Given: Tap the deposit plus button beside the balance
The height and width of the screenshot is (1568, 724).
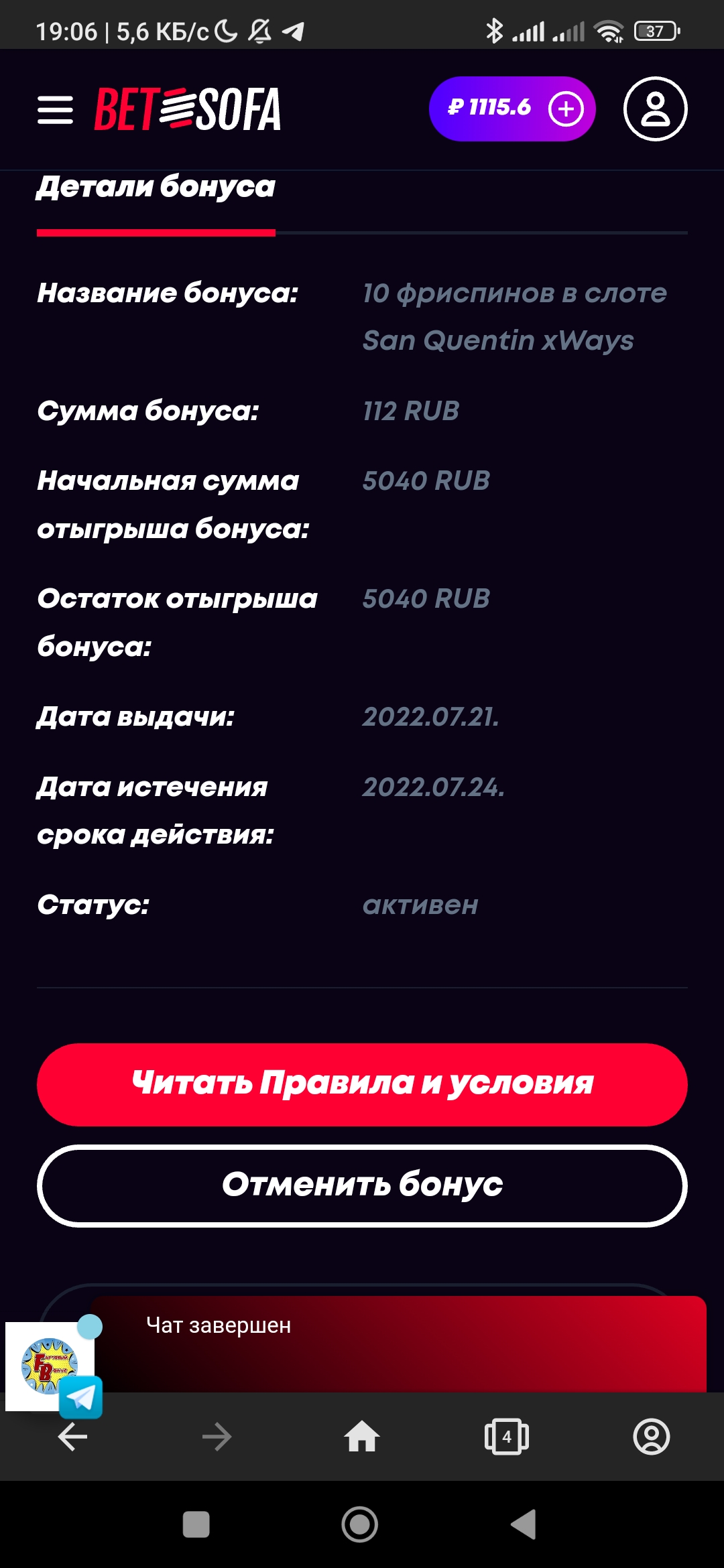Looking at the screenshot, I should click(566, 109).
